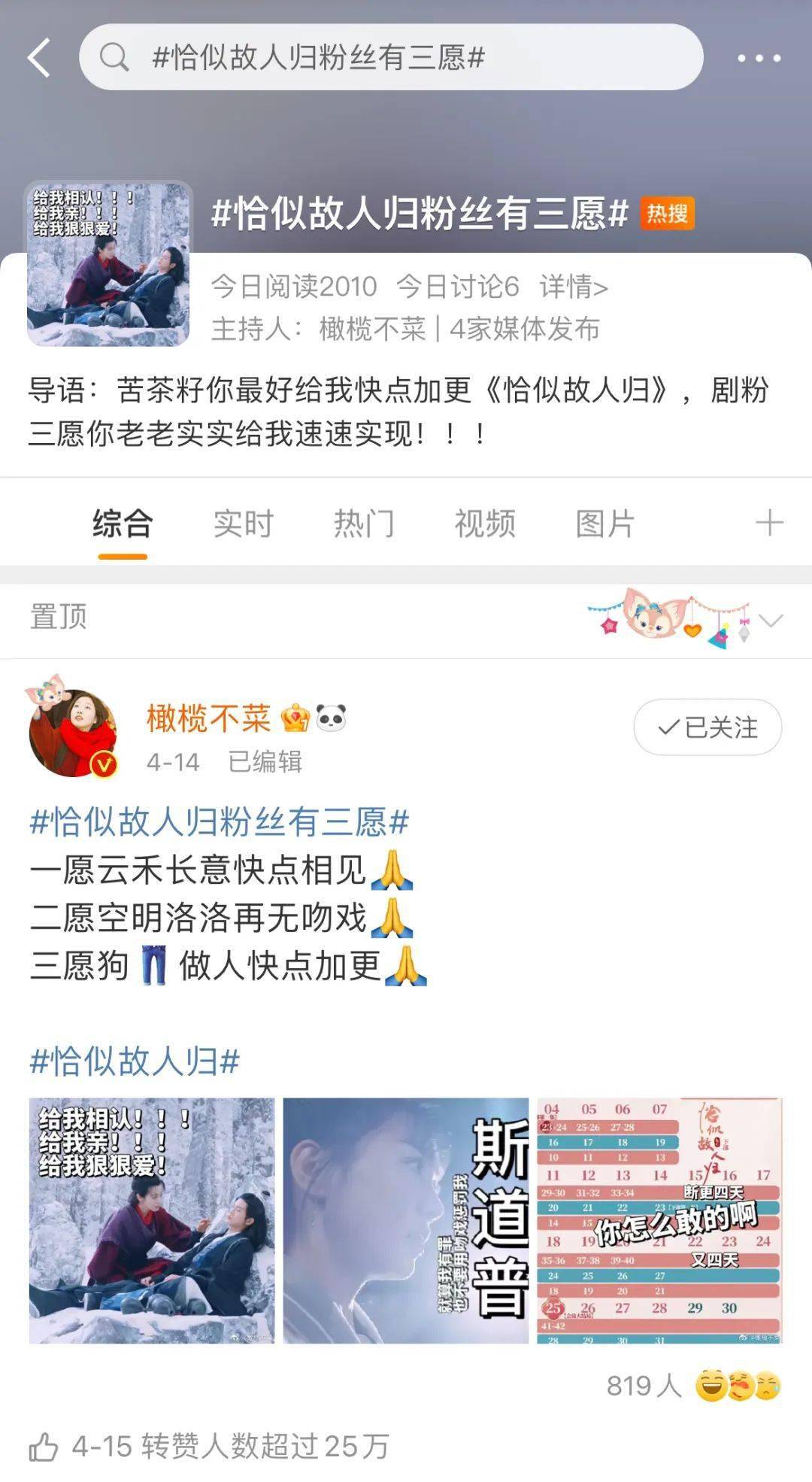Switch to the 图片 tab
The width and height of the screenshot is (812, 1482).
coord(605,524)
